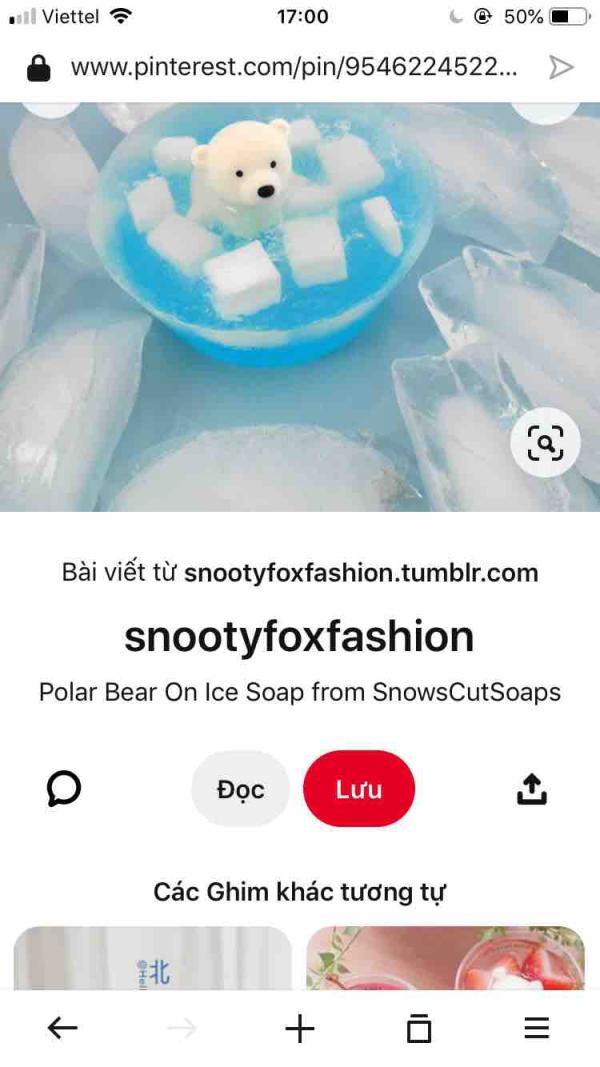The width and height of the screenshot is (600, 1067).
Task: Open a new tab with plus
Action: [x=300, y=1028]
